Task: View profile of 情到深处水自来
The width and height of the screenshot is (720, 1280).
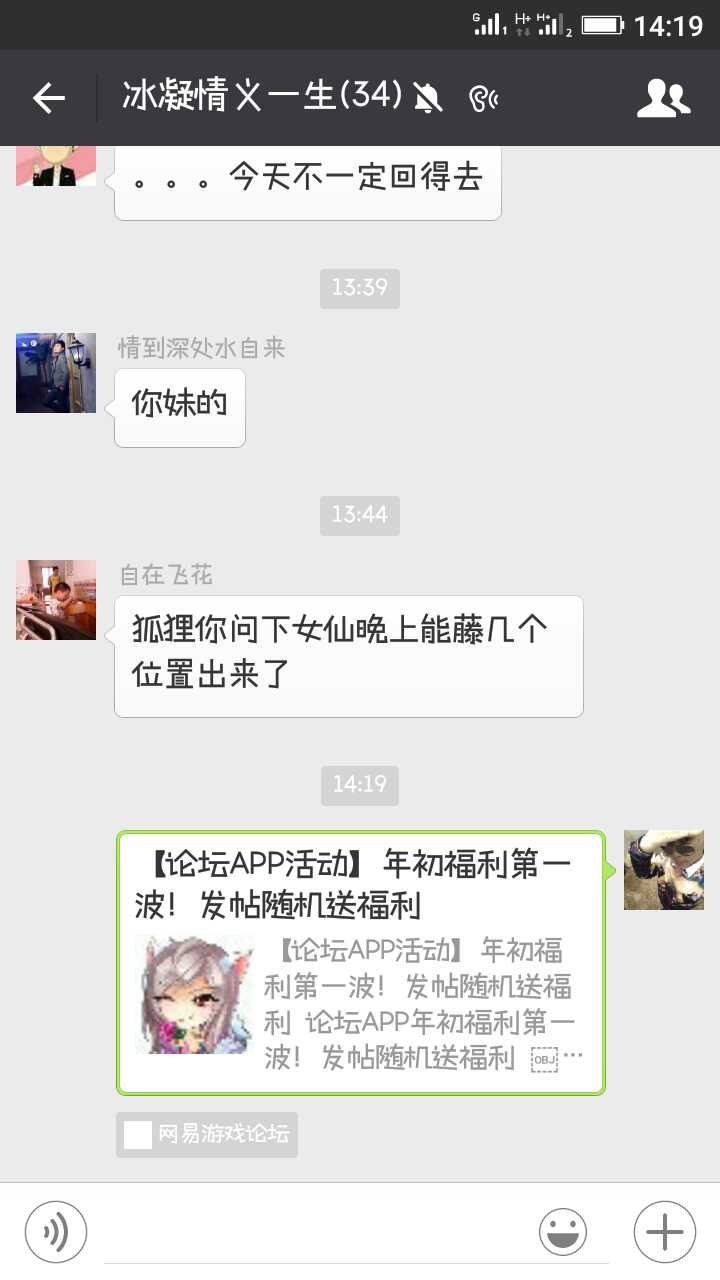Action: tap(56, 373)
